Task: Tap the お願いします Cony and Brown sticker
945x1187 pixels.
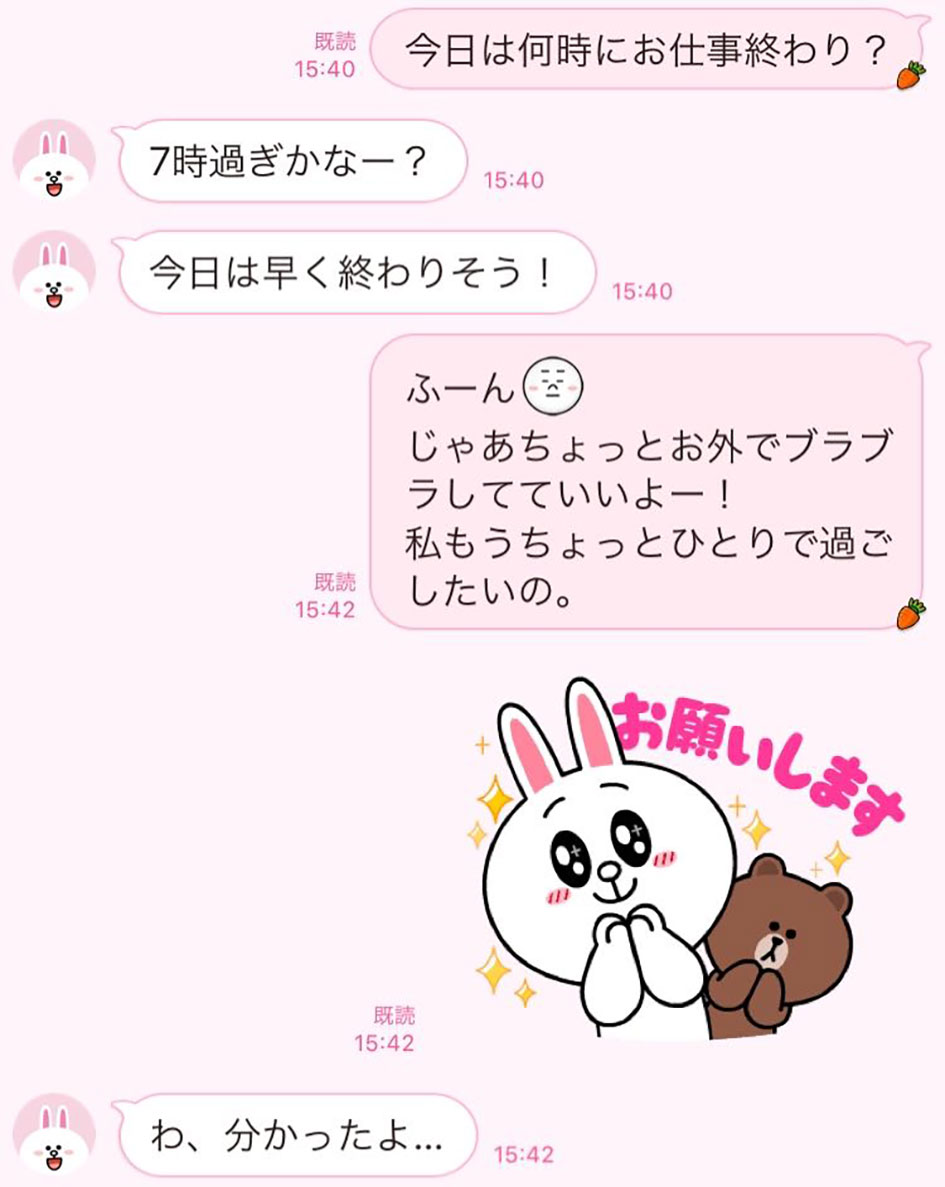Action: click(680, 860)
